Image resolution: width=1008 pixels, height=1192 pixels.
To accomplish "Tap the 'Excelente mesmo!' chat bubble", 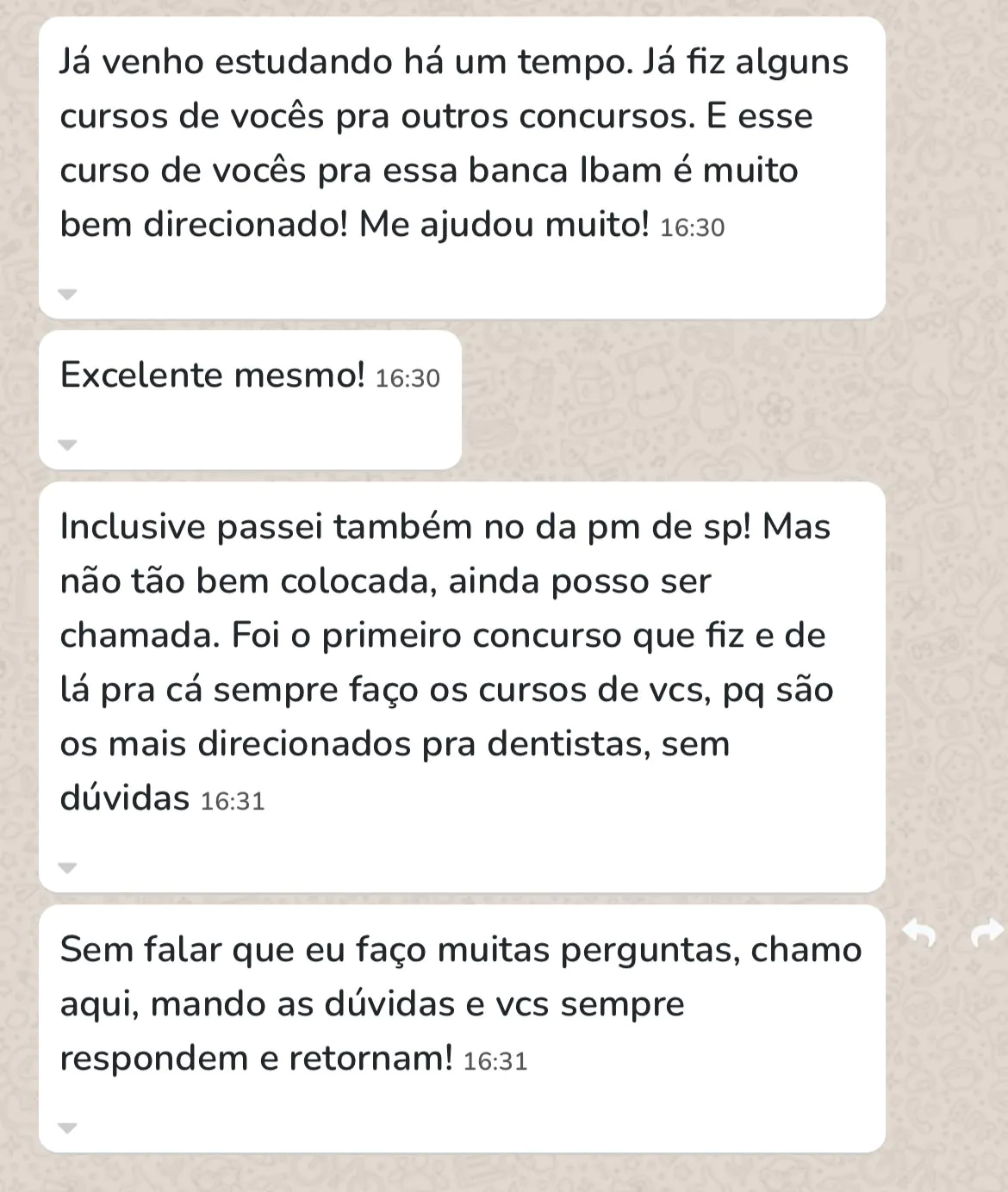I will [x=250, y=375].
